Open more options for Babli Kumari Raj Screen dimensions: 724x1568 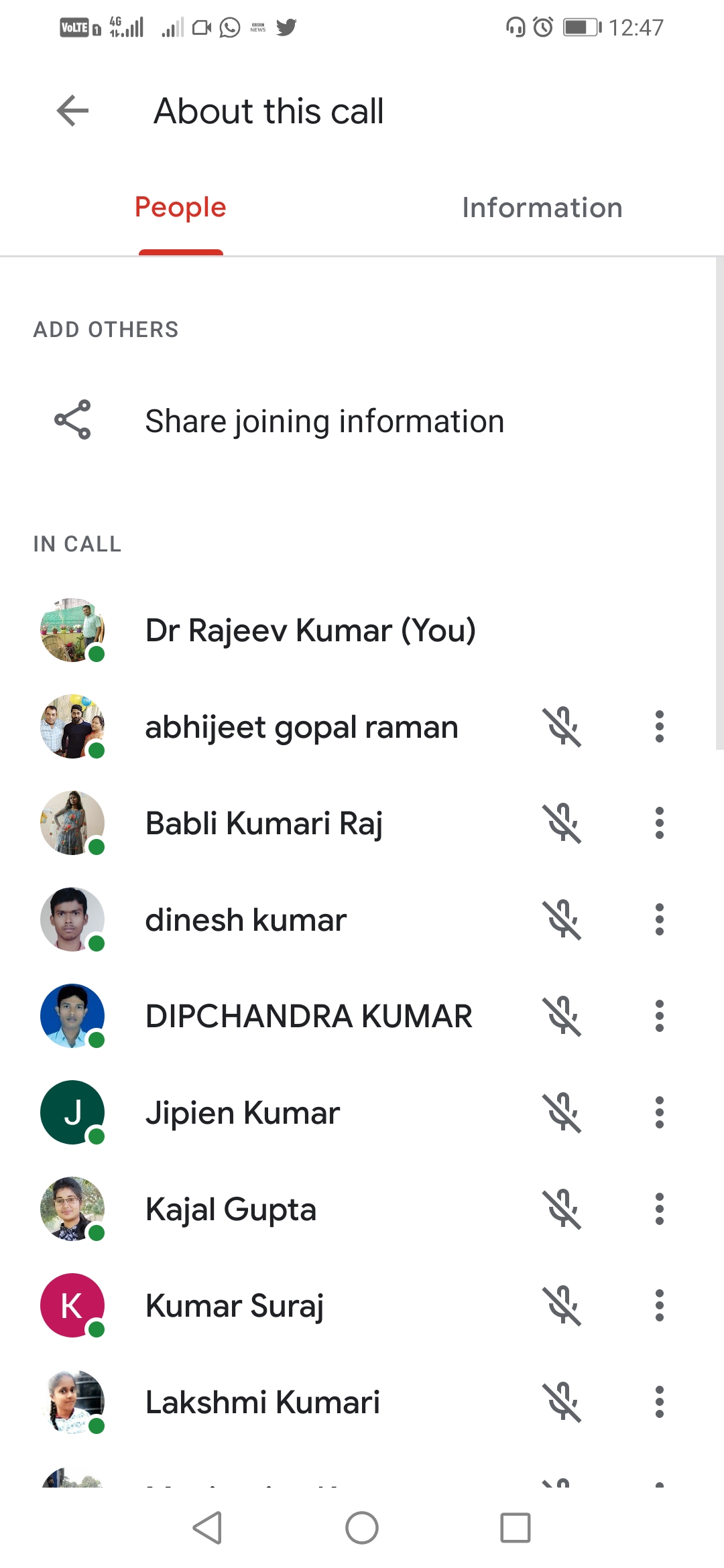[x=660, y=824]
